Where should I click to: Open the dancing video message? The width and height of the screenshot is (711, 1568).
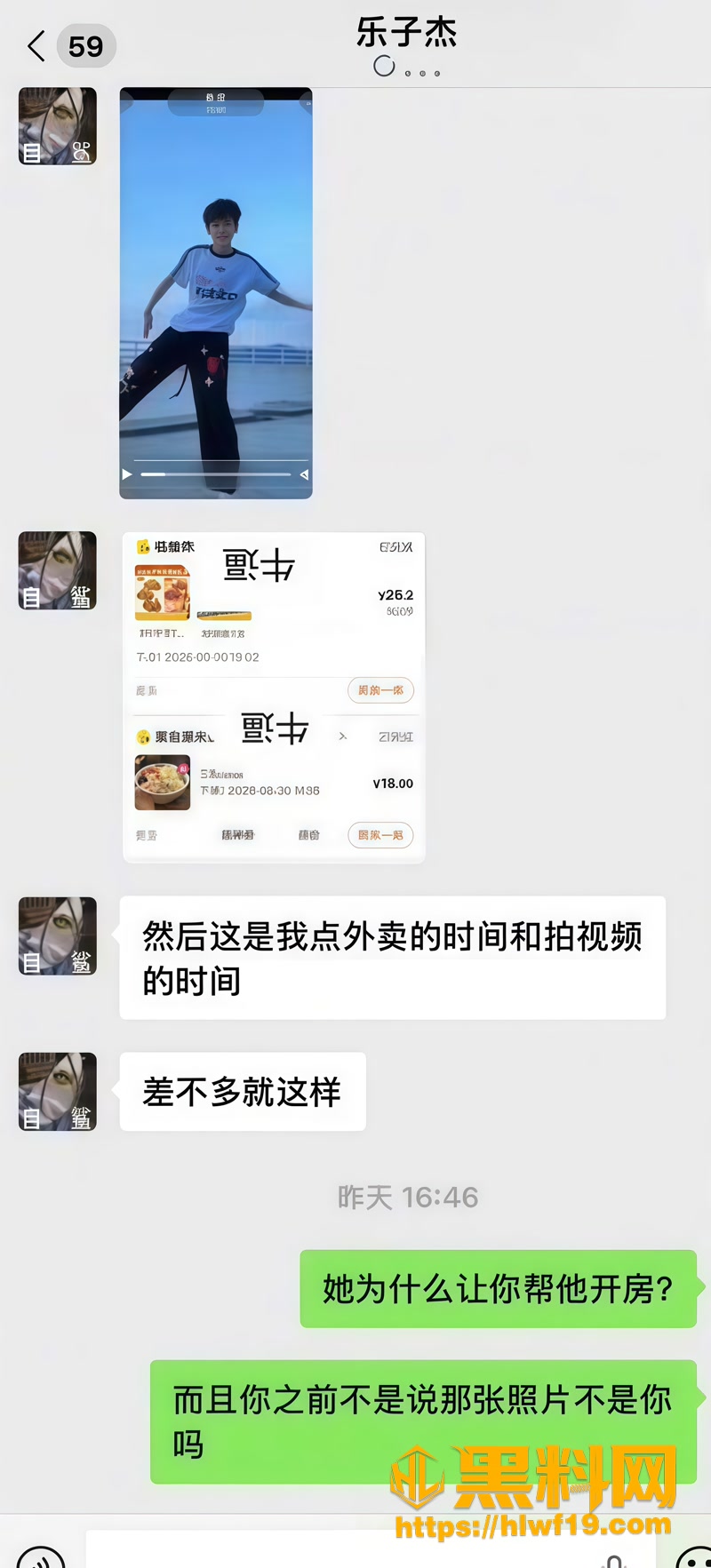(216, 293)
